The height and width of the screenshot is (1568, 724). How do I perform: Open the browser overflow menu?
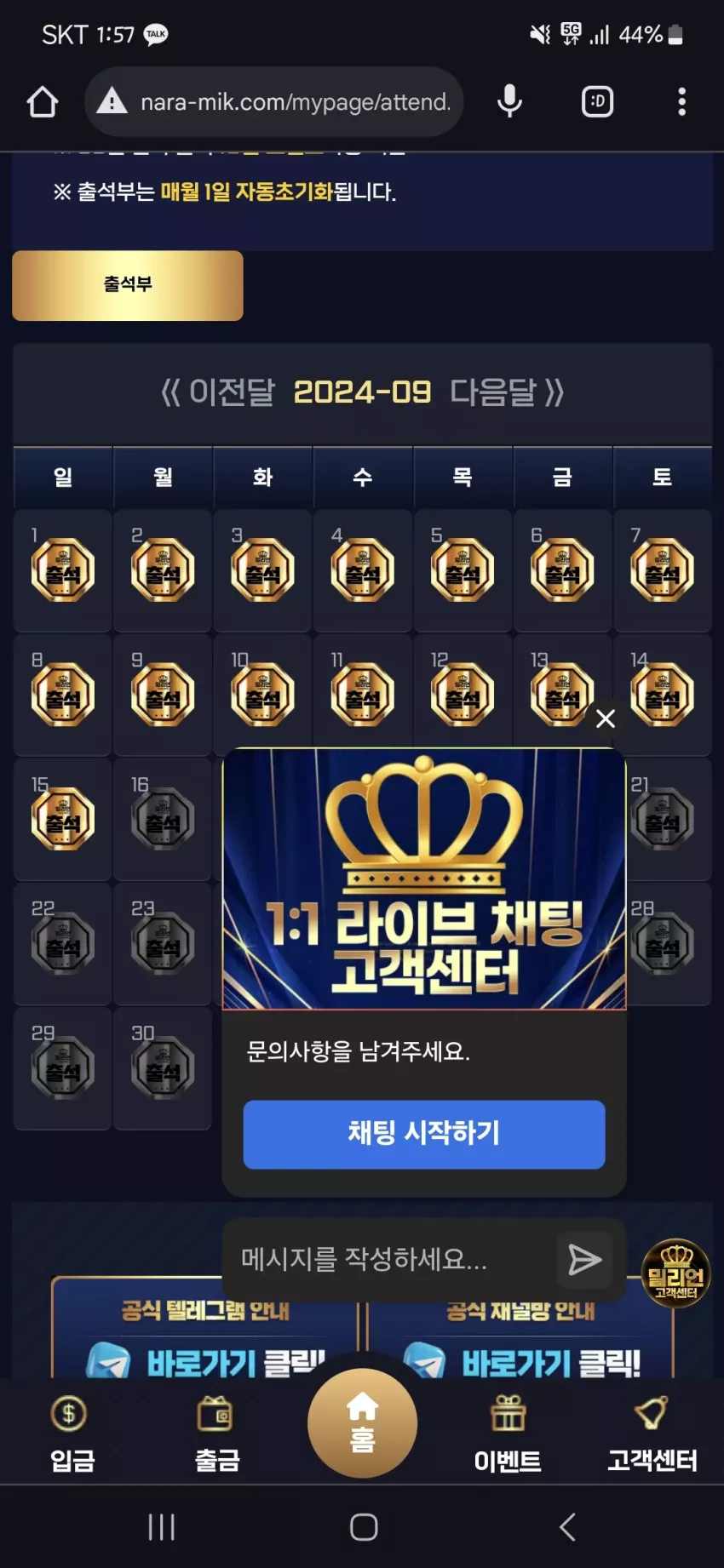coord(681,101)
